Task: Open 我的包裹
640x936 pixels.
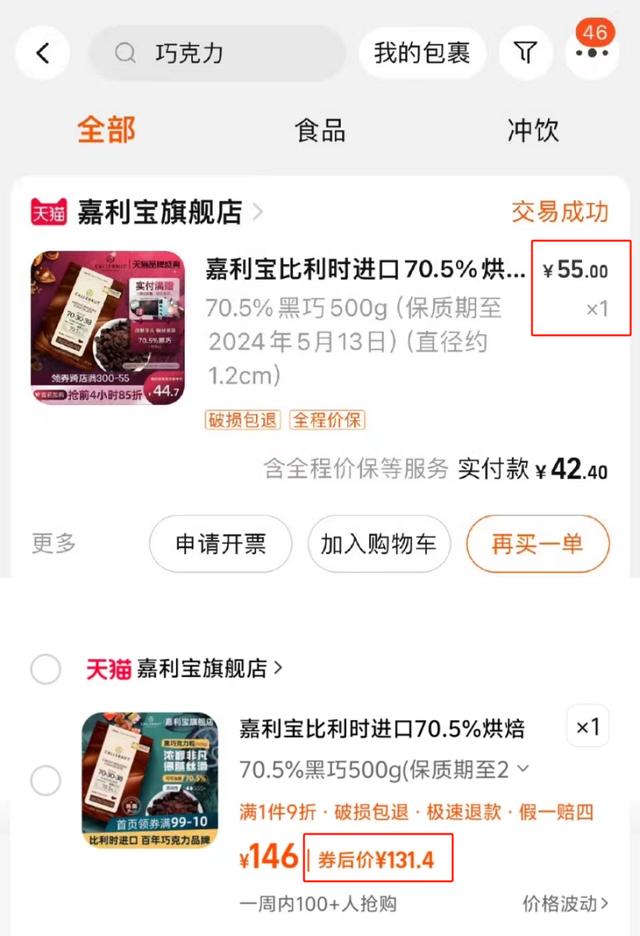Action: point(421,53)
